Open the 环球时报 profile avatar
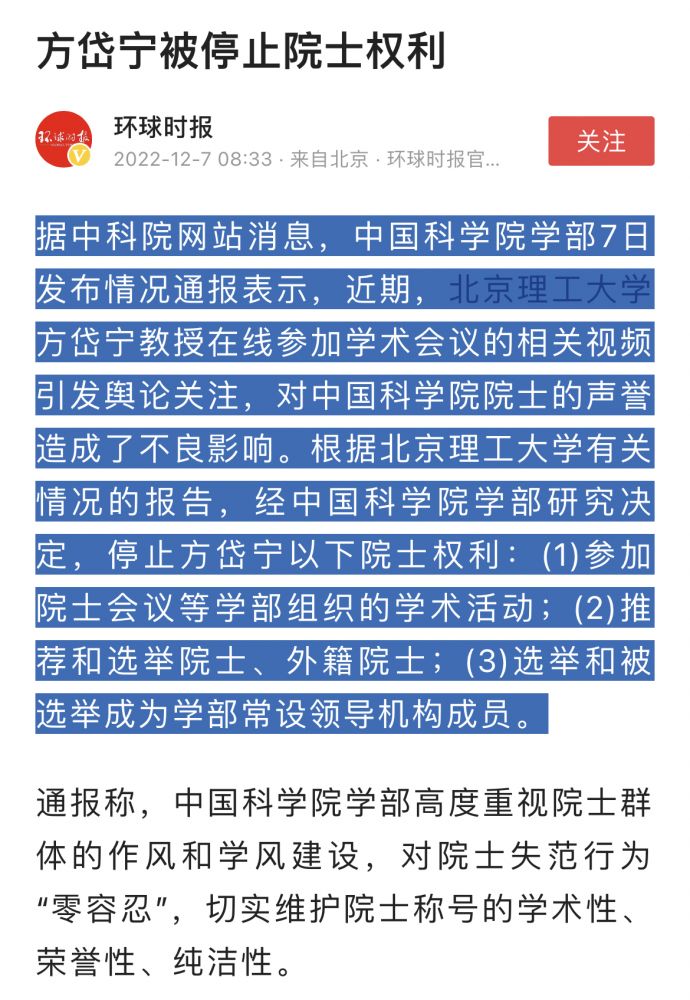This screenshot has height=1000, width=690. pyautogui.click(x=64, y=140)
